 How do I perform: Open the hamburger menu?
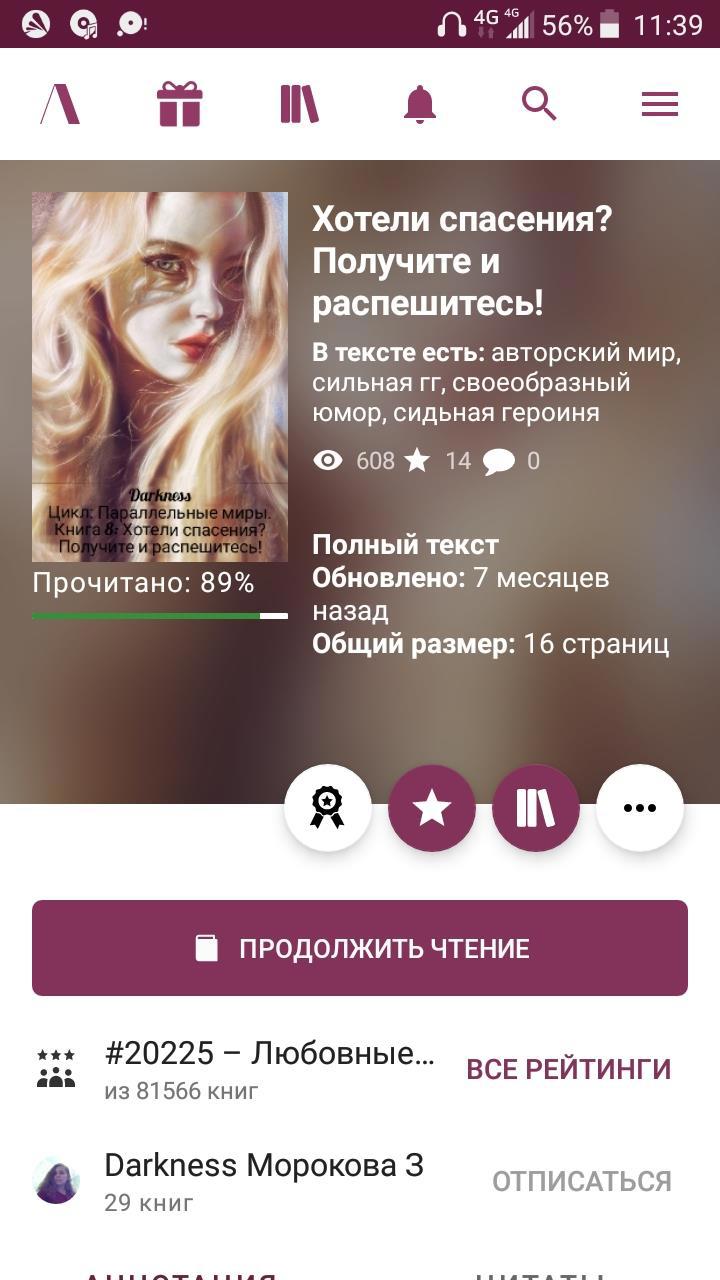660,104
